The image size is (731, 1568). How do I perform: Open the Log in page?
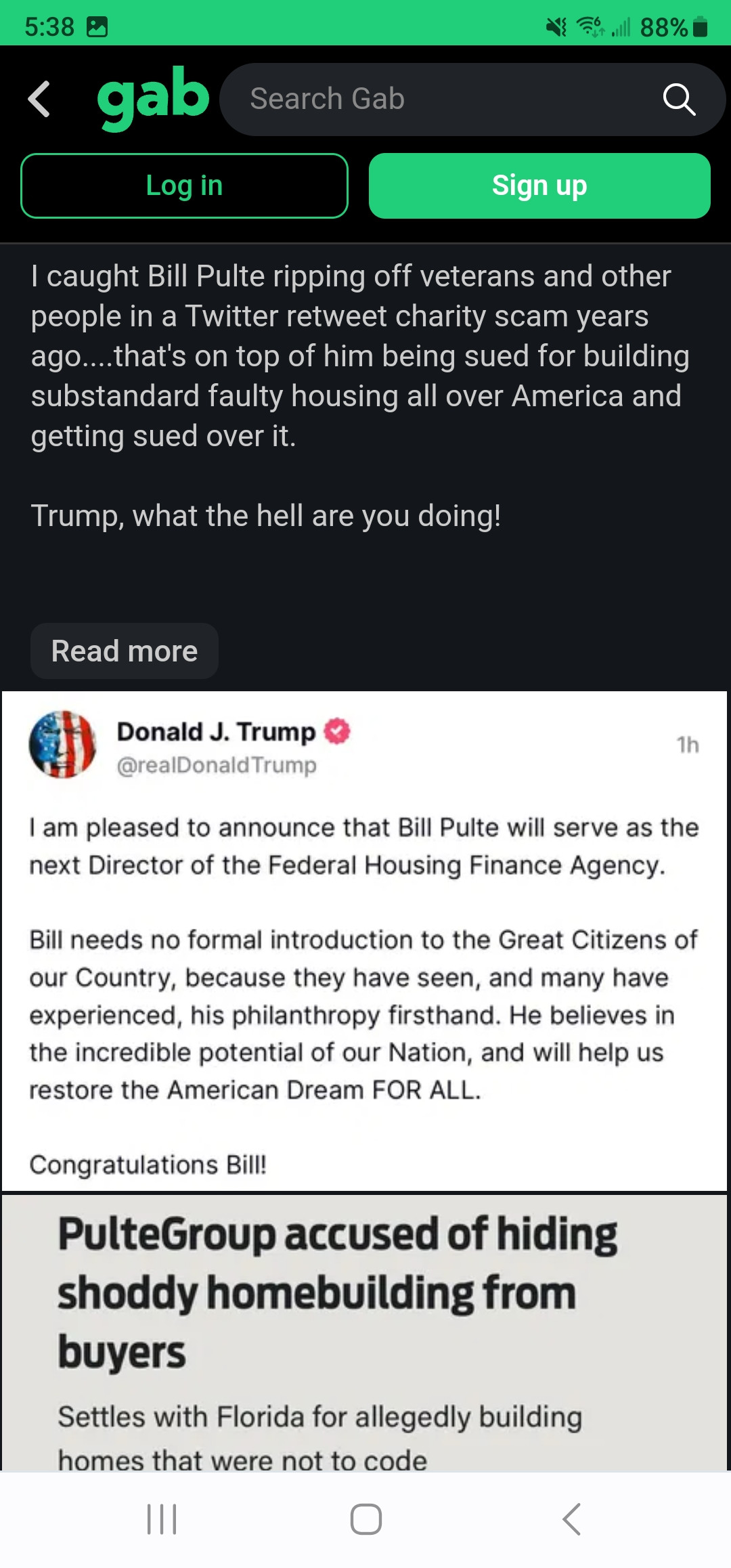(184, 186)
